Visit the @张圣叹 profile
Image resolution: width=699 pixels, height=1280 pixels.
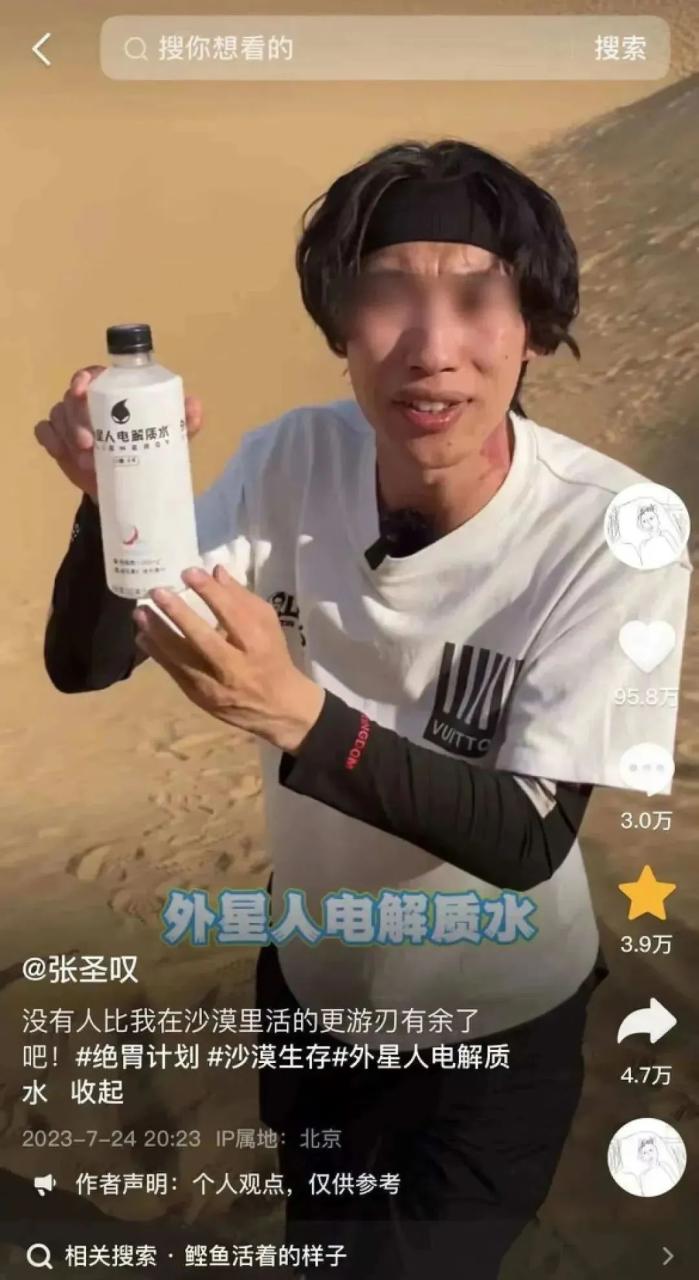81,969
